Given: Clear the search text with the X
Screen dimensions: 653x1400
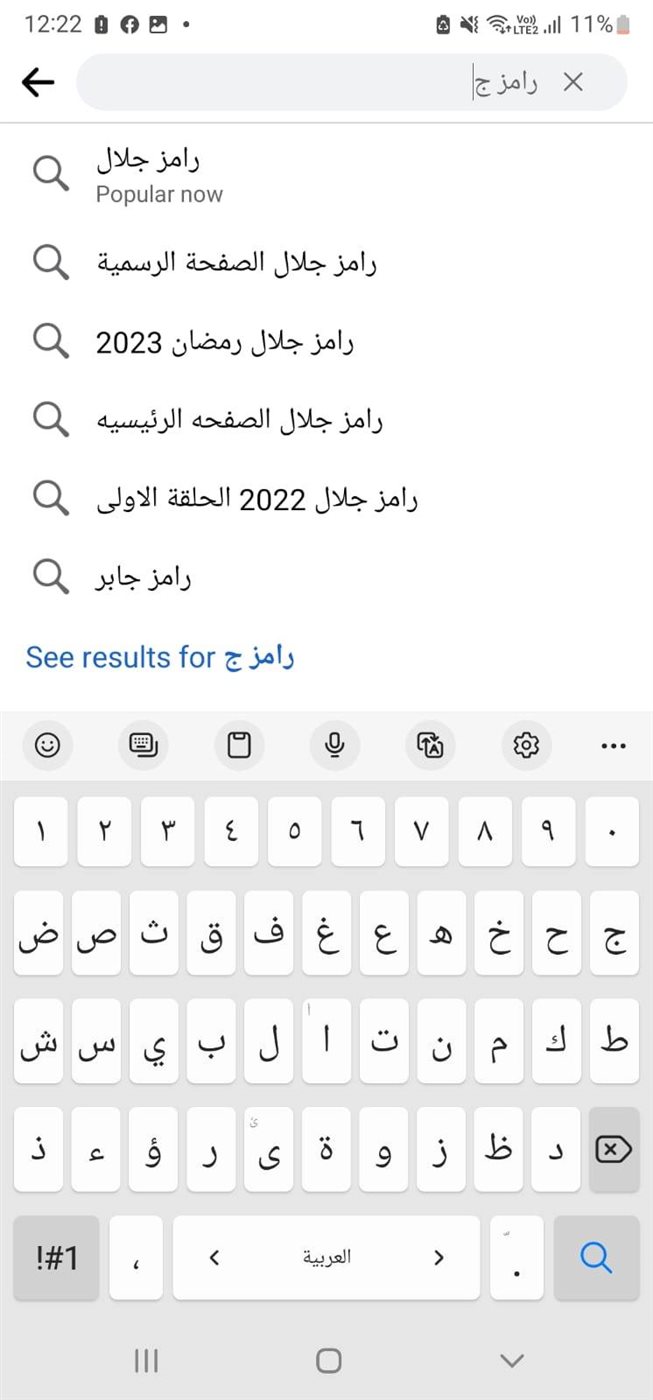Looking at the screenshot, I should click(x=573, y=82).
